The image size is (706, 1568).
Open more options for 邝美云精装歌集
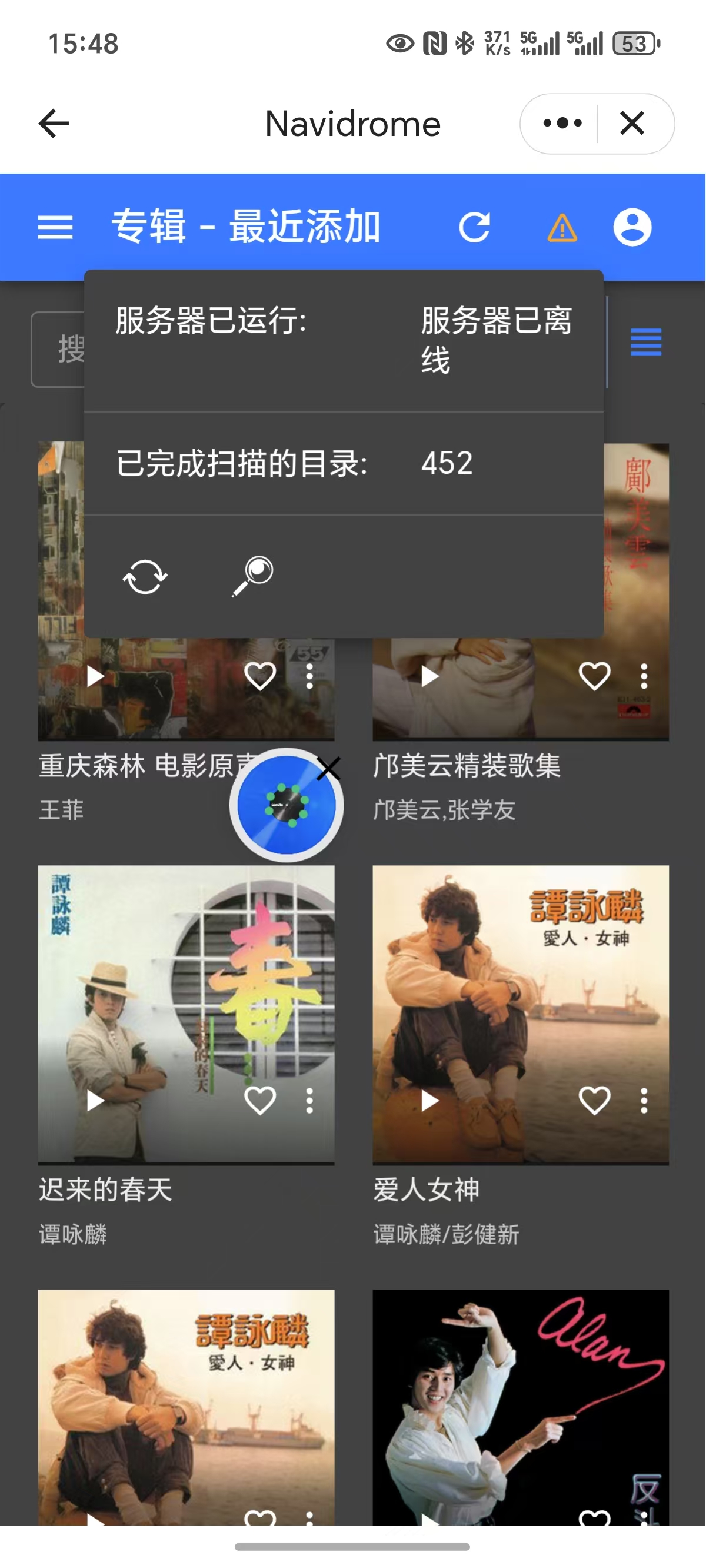[644, 676]
